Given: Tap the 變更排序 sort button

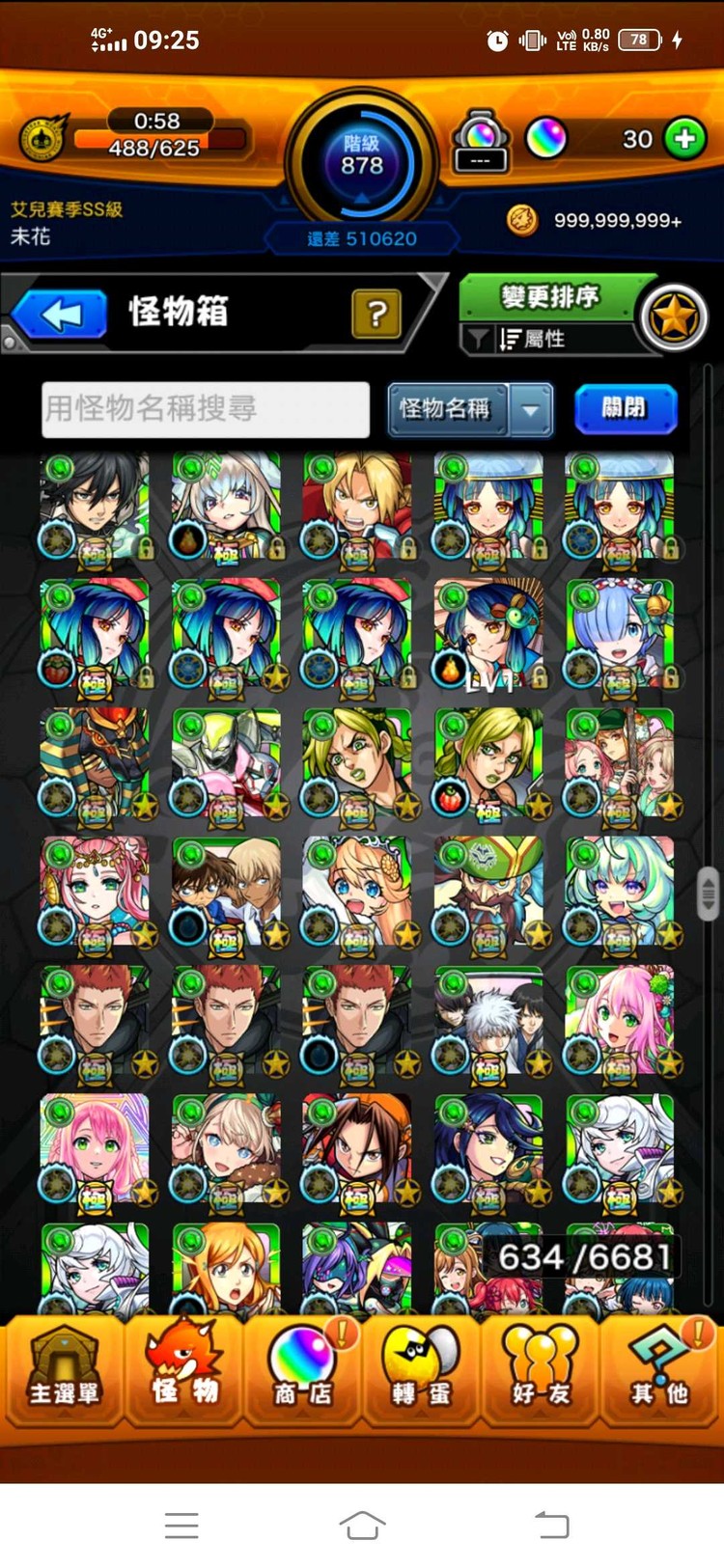Looking at the screenshot, I should click(549, 297).
